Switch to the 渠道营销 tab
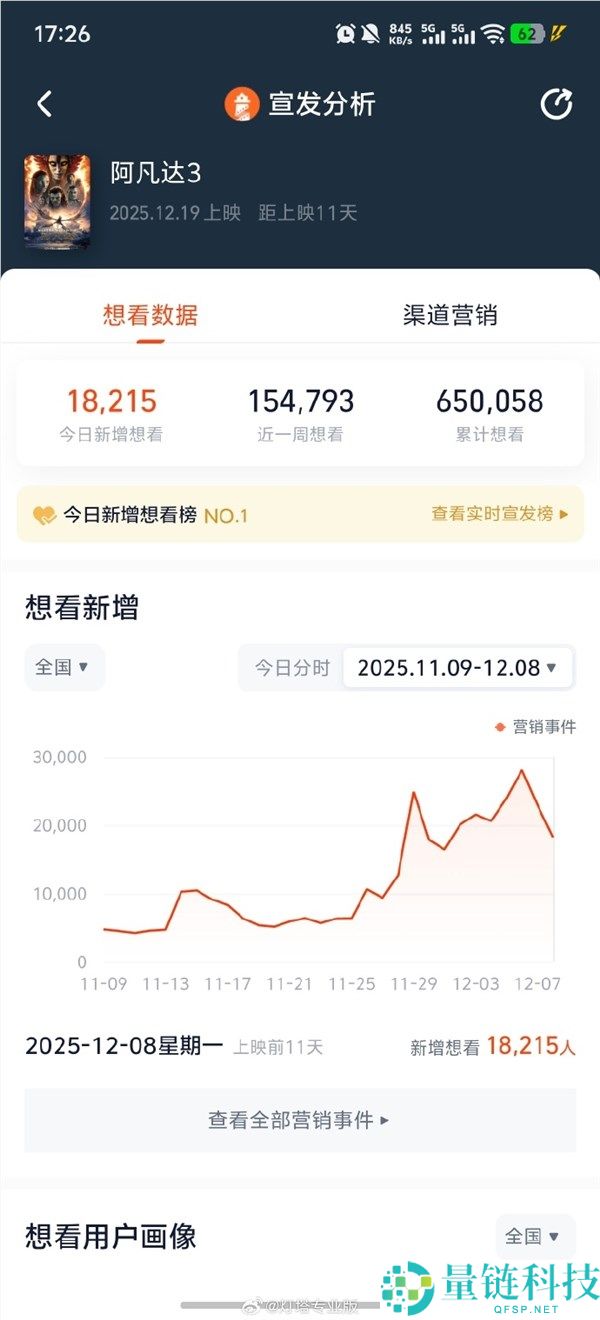 450,316
